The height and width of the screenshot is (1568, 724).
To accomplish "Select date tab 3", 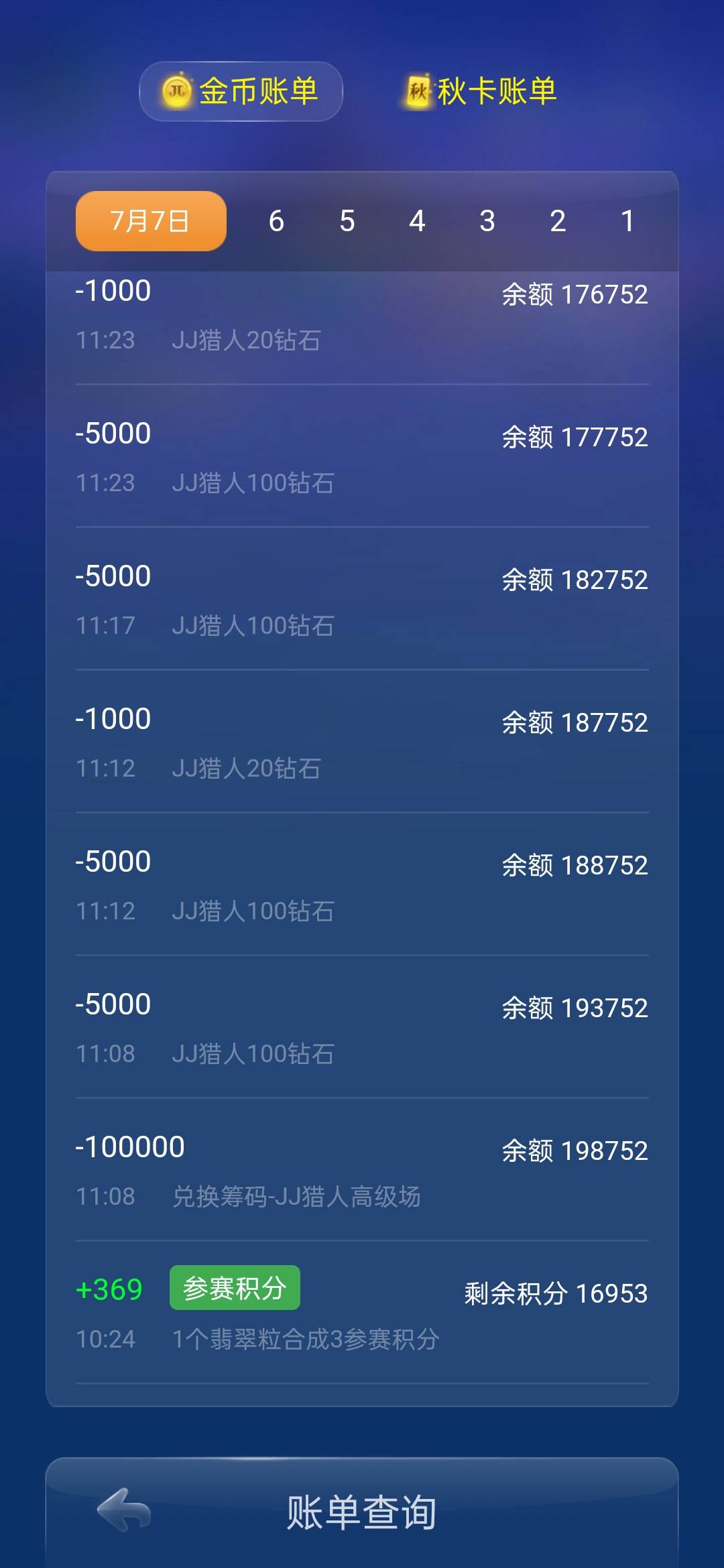I will point(487,220).
